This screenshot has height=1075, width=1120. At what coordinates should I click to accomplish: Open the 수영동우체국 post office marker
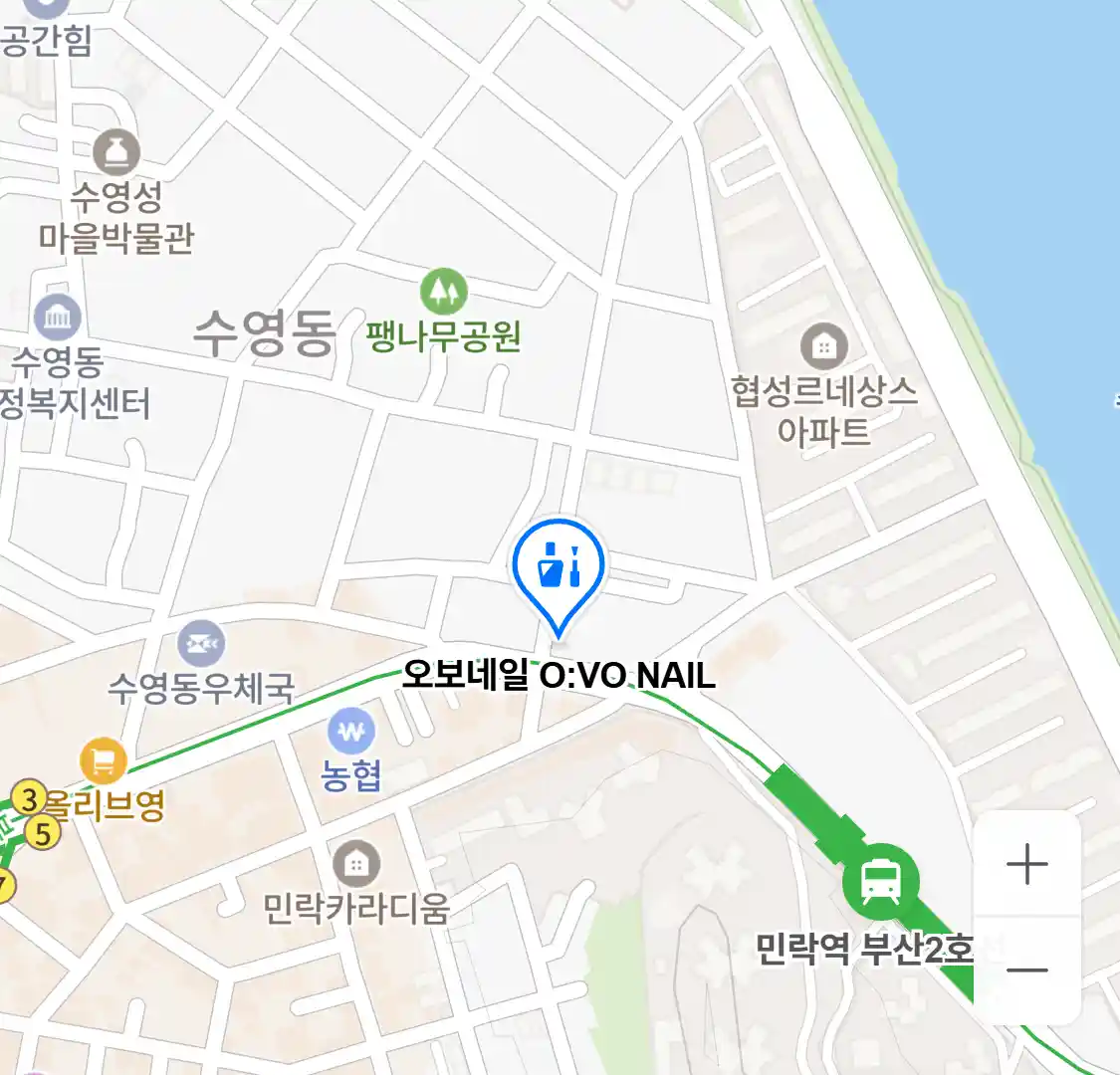[201, 644]
